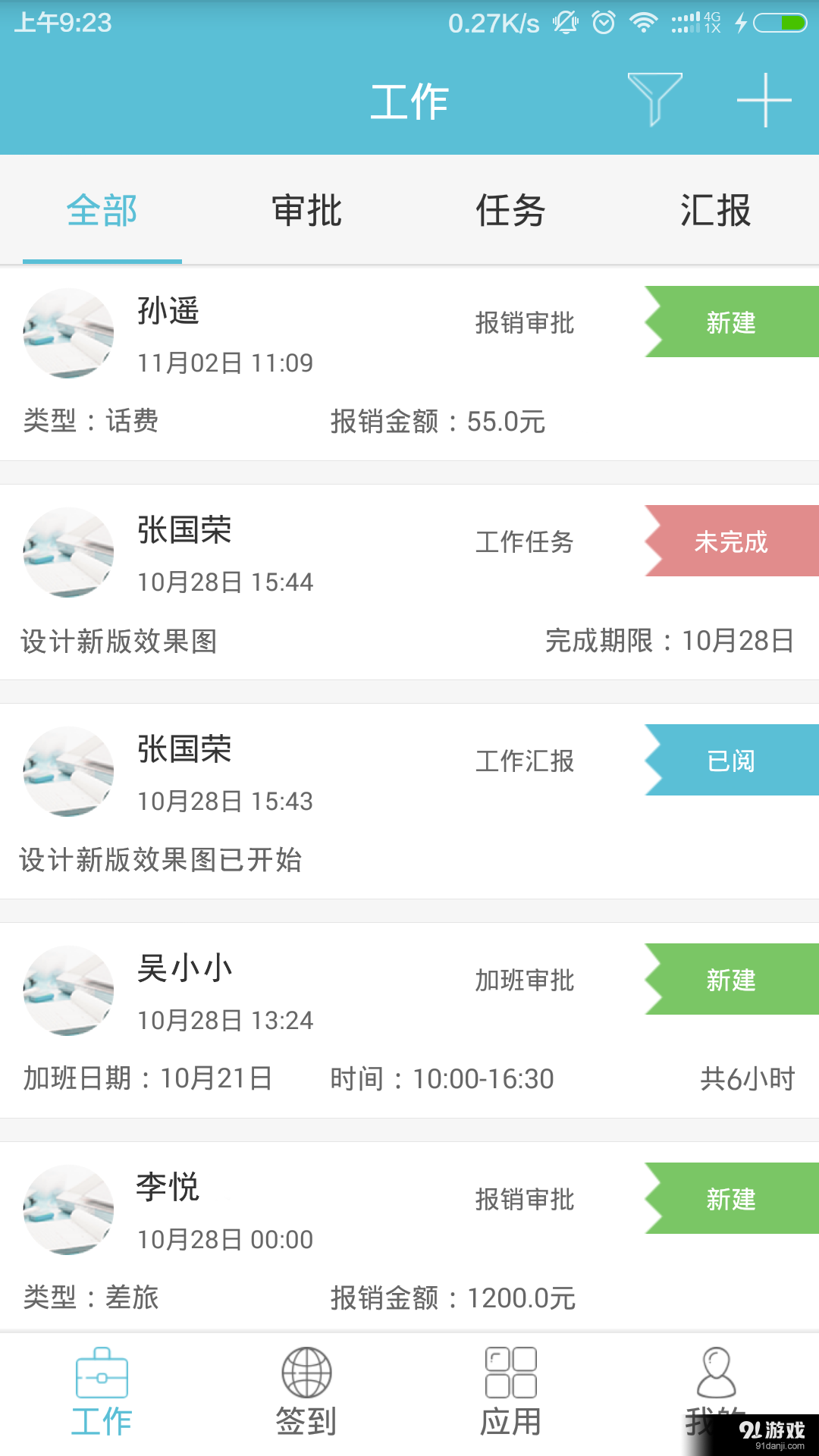Switch to the 任务 tab

point(510,211)
